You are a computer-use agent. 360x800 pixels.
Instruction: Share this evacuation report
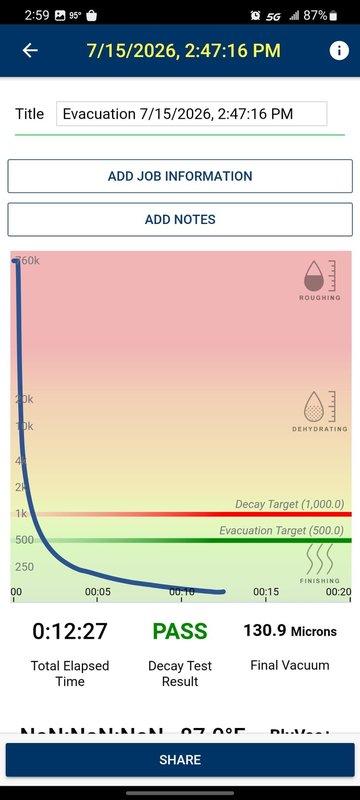point(180,760)
